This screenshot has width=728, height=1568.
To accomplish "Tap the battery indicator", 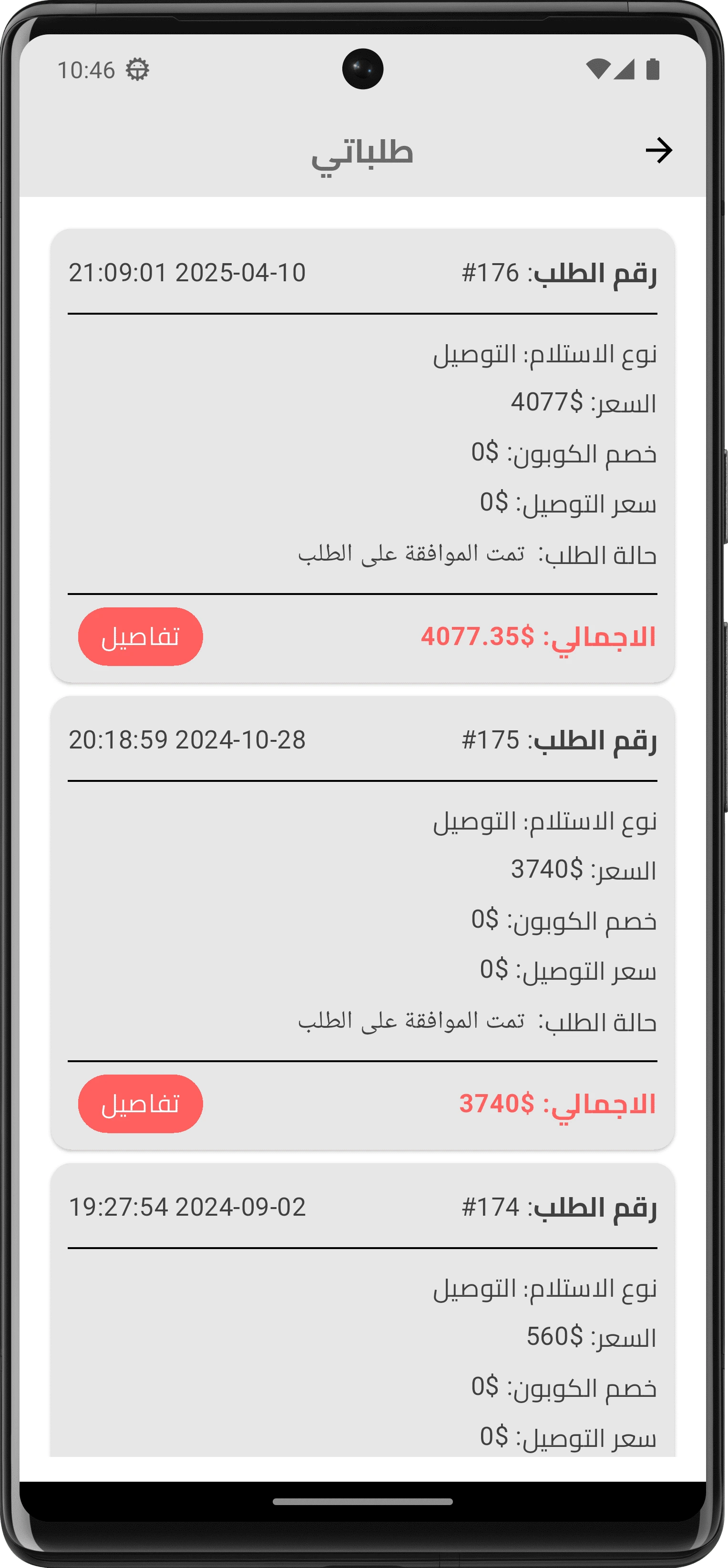I will [x=653, y=70].
